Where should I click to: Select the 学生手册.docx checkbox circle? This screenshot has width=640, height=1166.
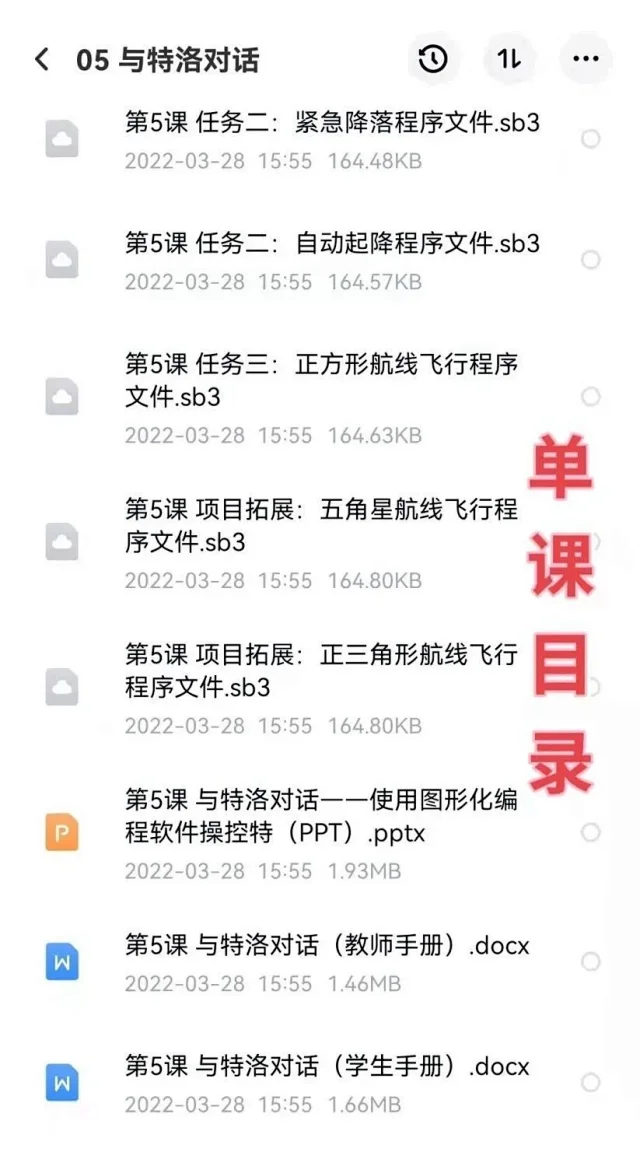pyautogui.click(x=591, y=1083)
